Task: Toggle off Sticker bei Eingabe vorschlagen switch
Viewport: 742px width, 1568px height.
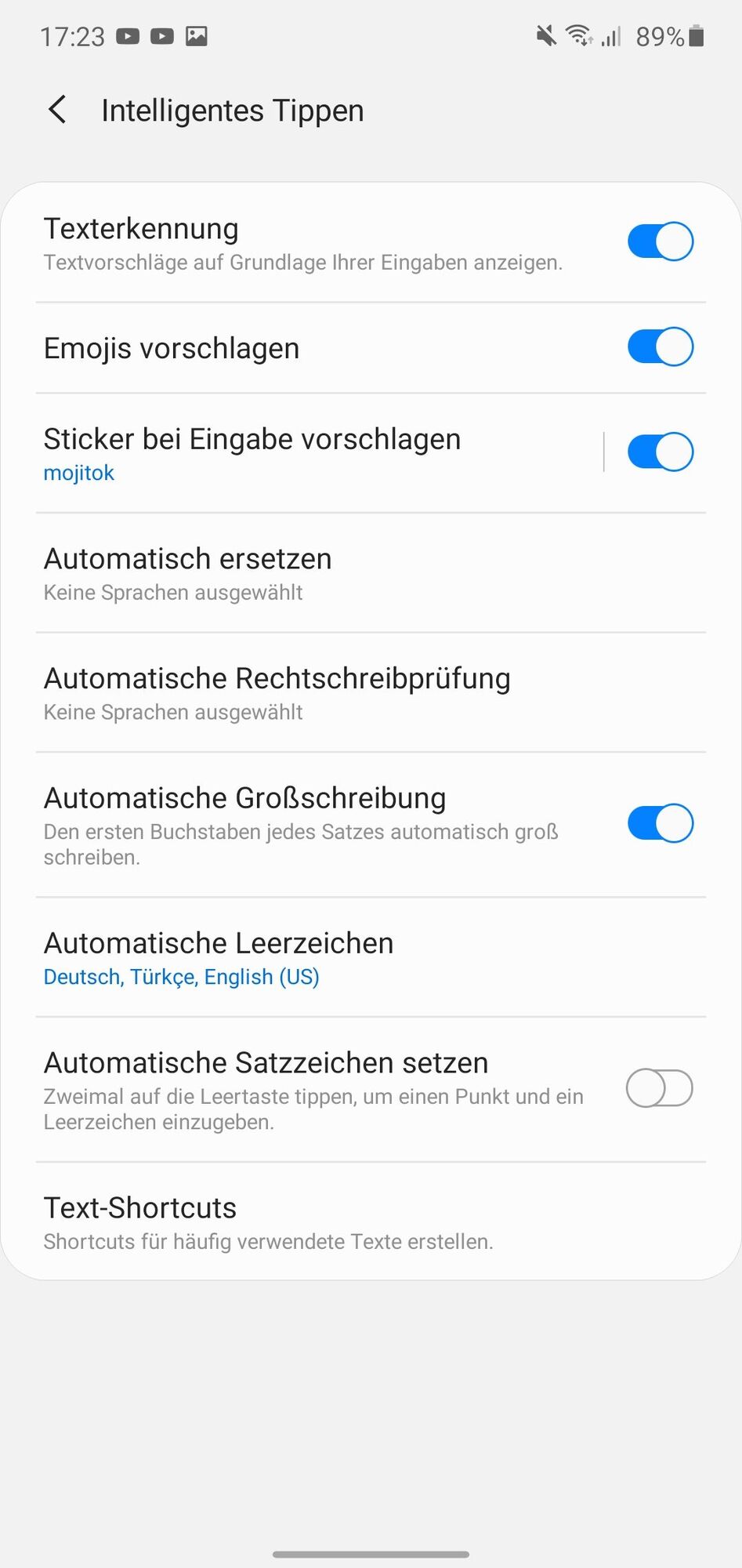Action: [660, 452]
